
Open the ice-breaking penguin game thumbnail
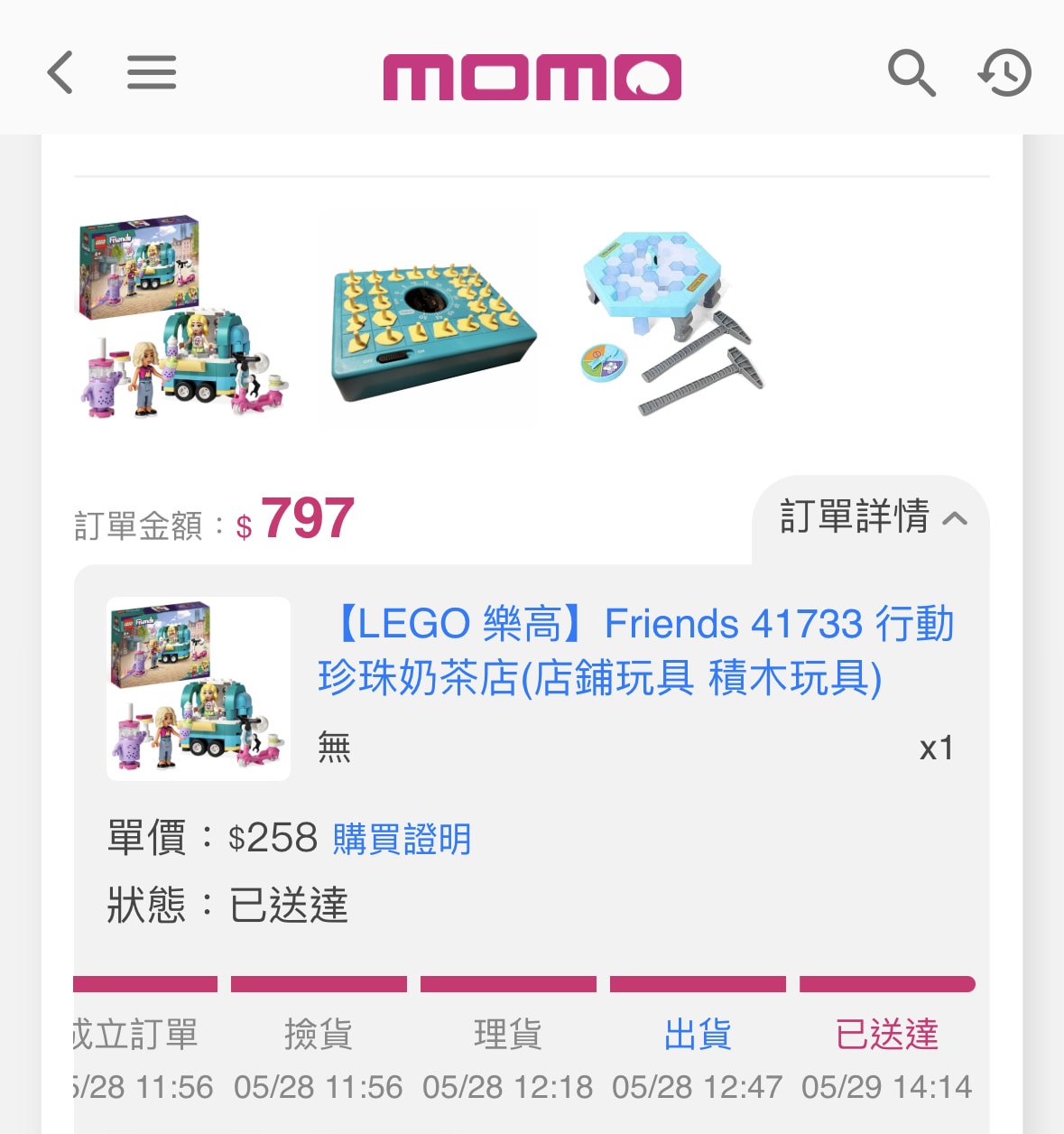point(672,321)
